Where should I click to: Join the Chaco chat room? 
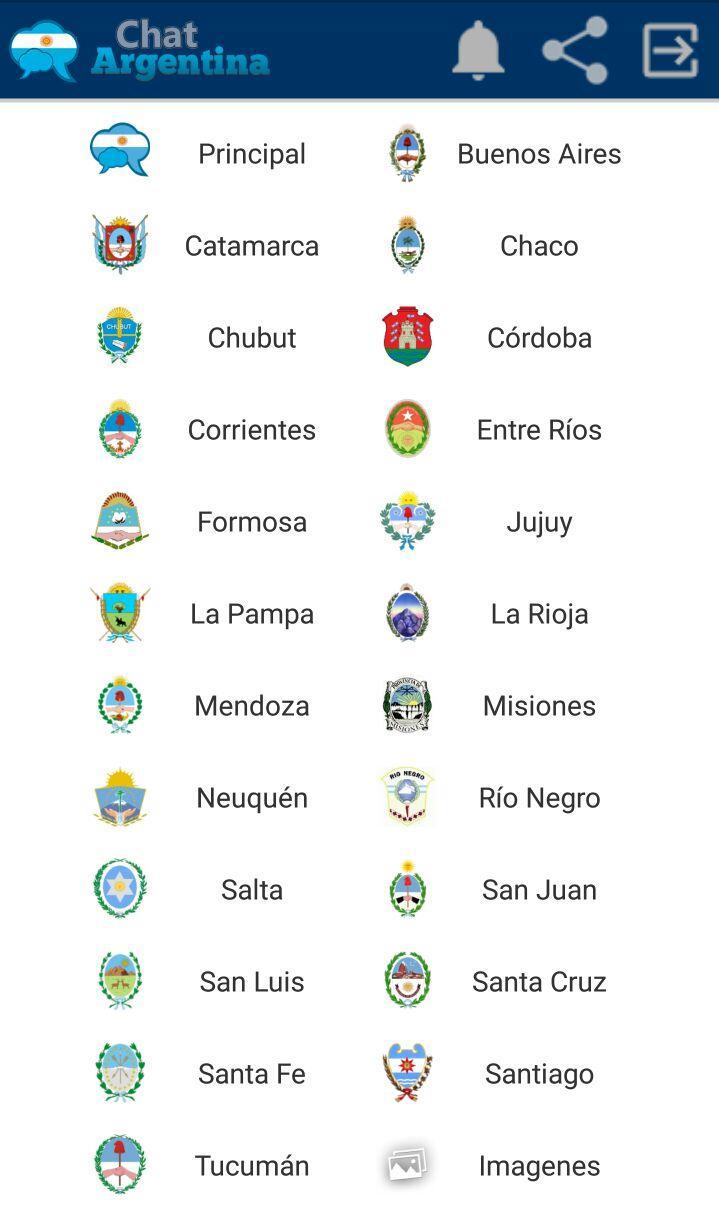point(538,246)
